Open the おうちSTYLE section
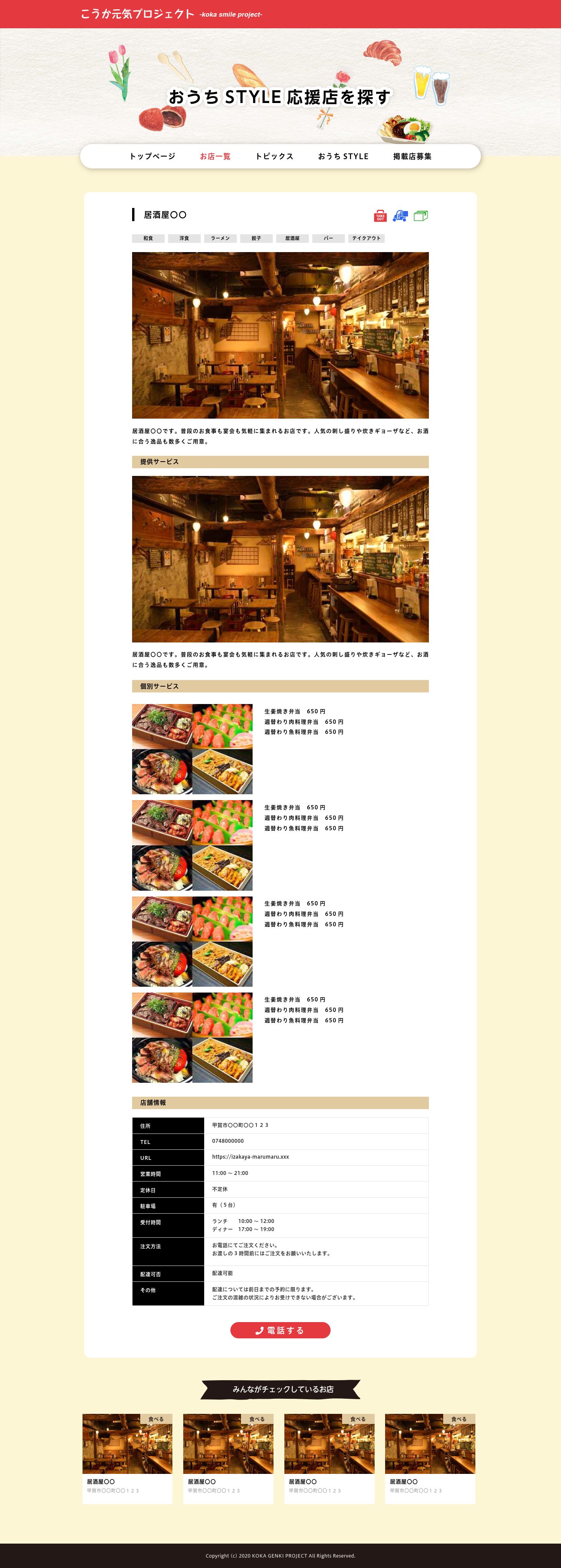561x1568 pixels. (343, 156)
